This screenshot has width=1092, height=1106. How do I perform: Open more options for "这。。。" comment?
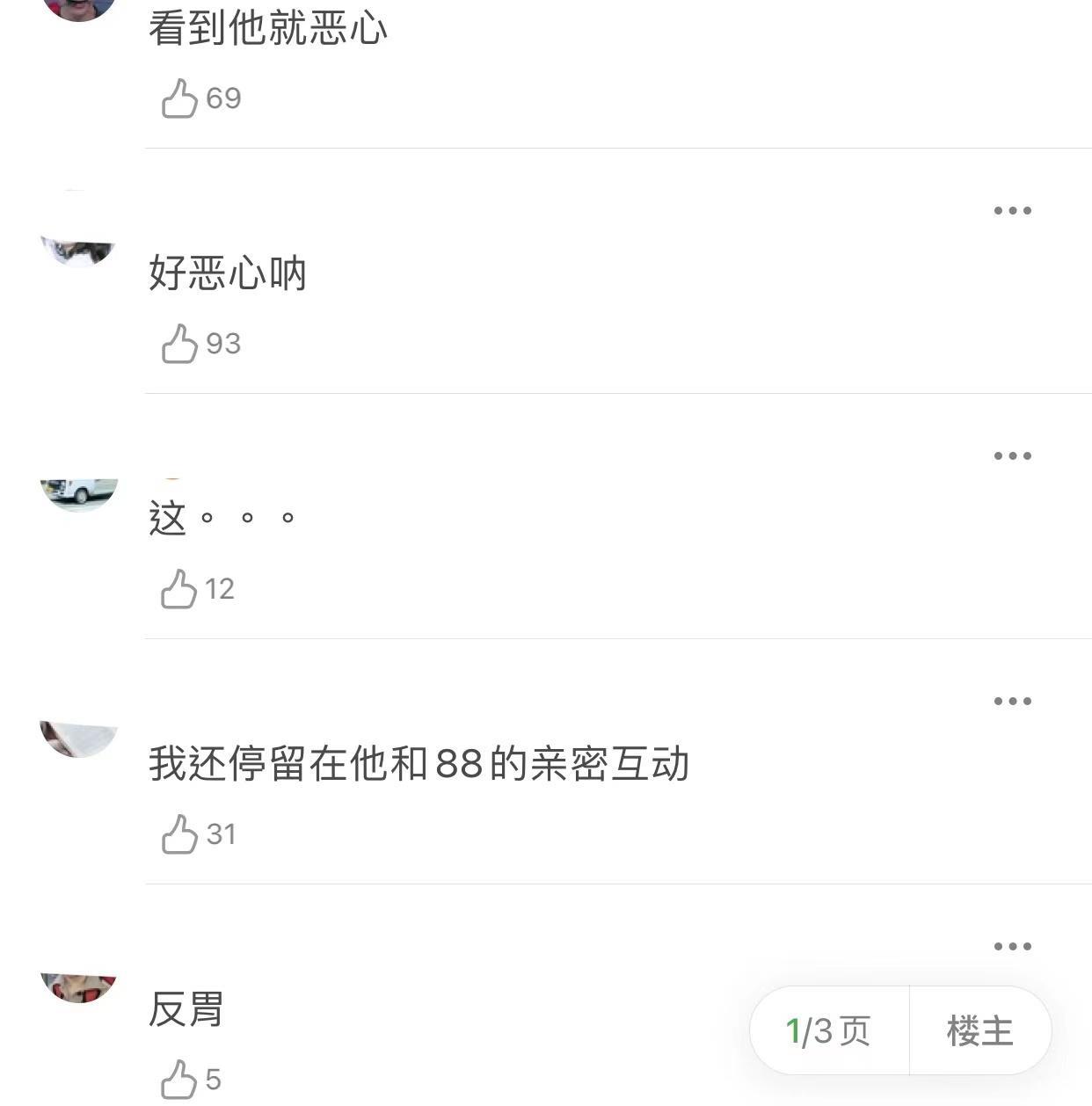1012,455
